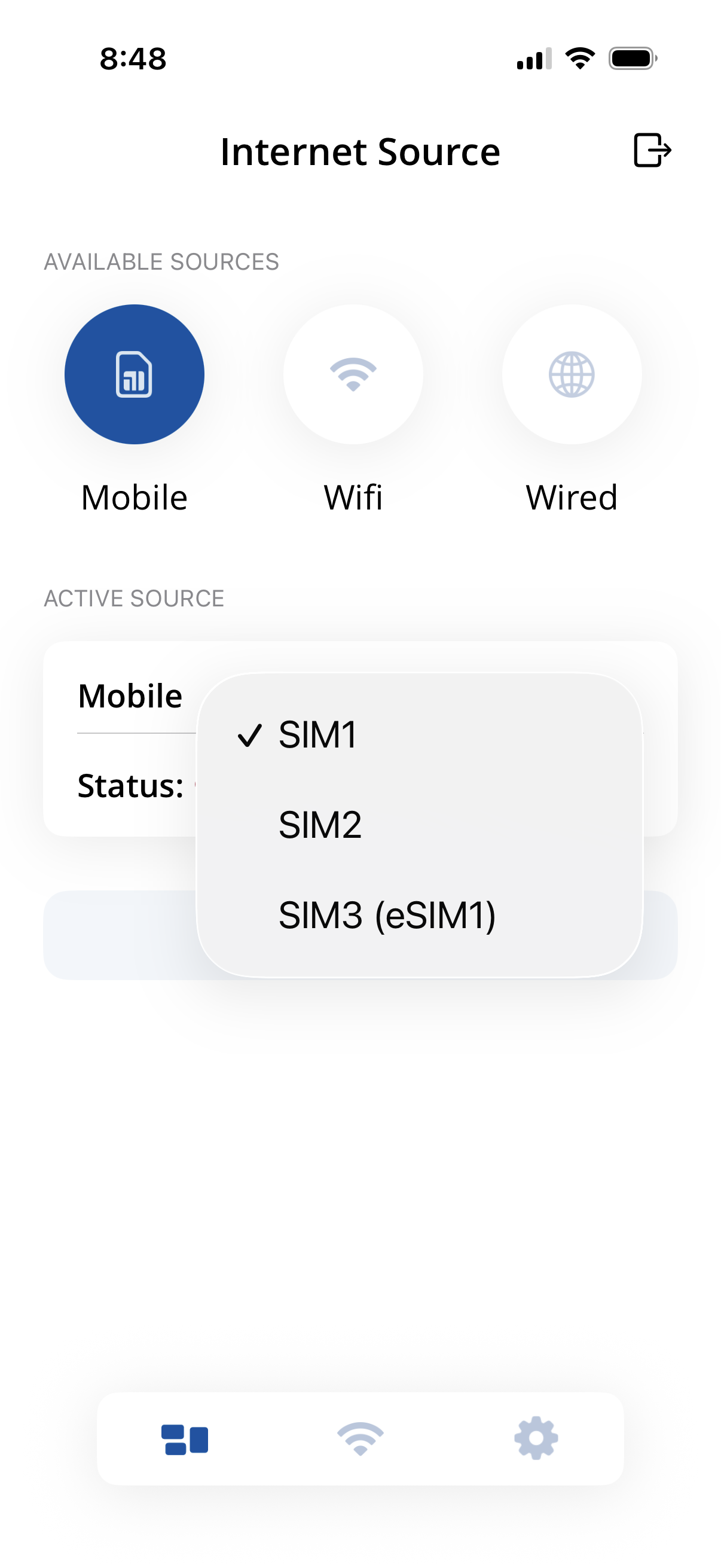Switch to the Wifi internet source
Image resolution: width=721 pixels, height=1568 pixels.
(353, 374)
